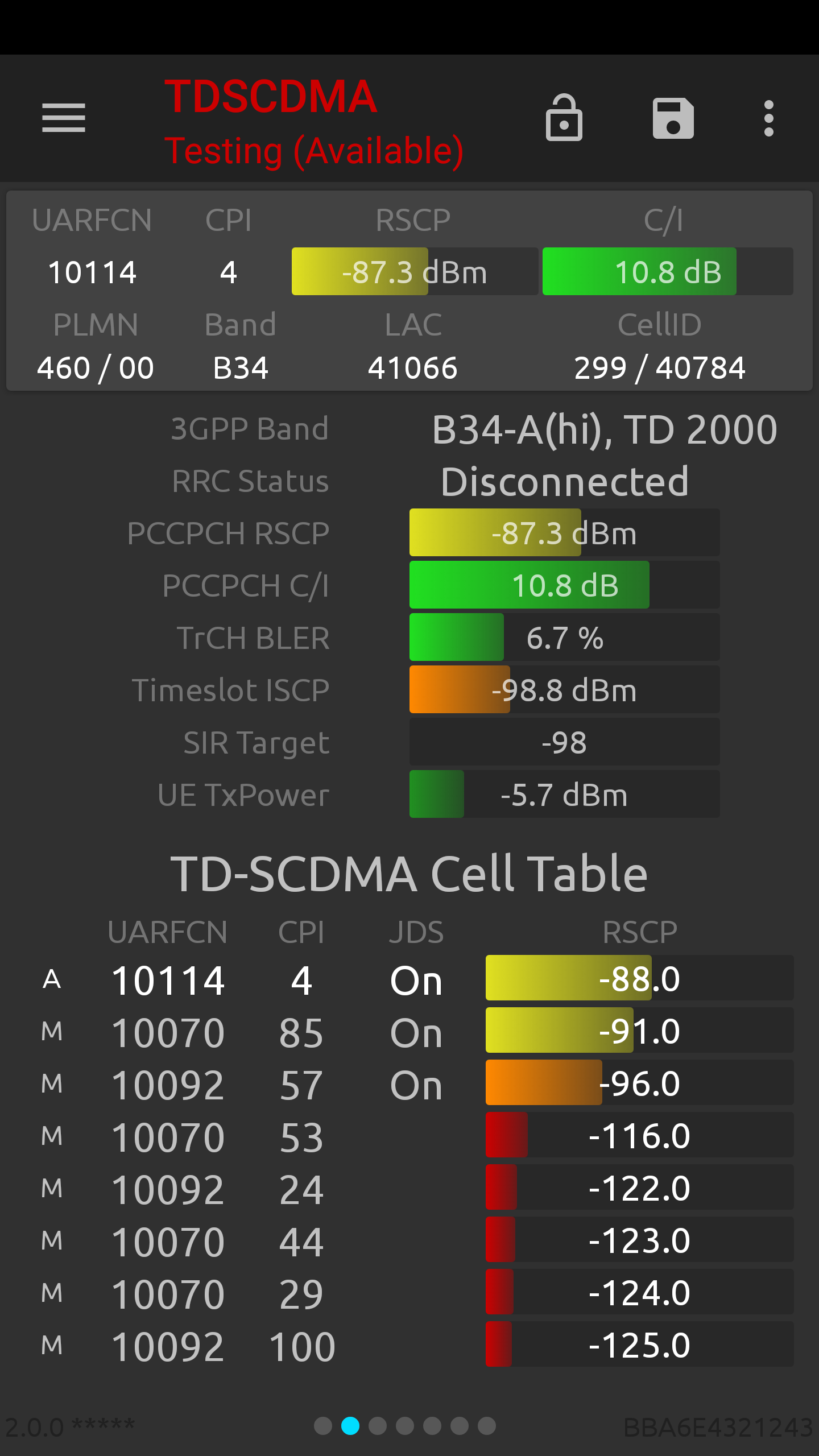Open the hamburger drawer menu
Screen dimensions: 819x1456
[64, 118]
